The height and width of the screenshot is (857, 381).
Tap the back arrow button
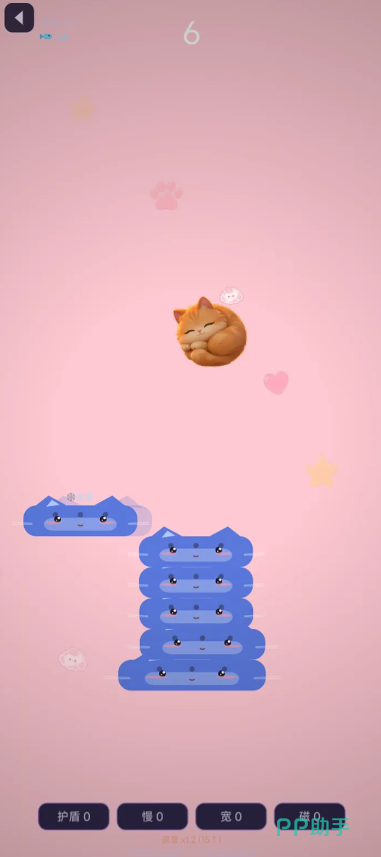coord(19,18)
